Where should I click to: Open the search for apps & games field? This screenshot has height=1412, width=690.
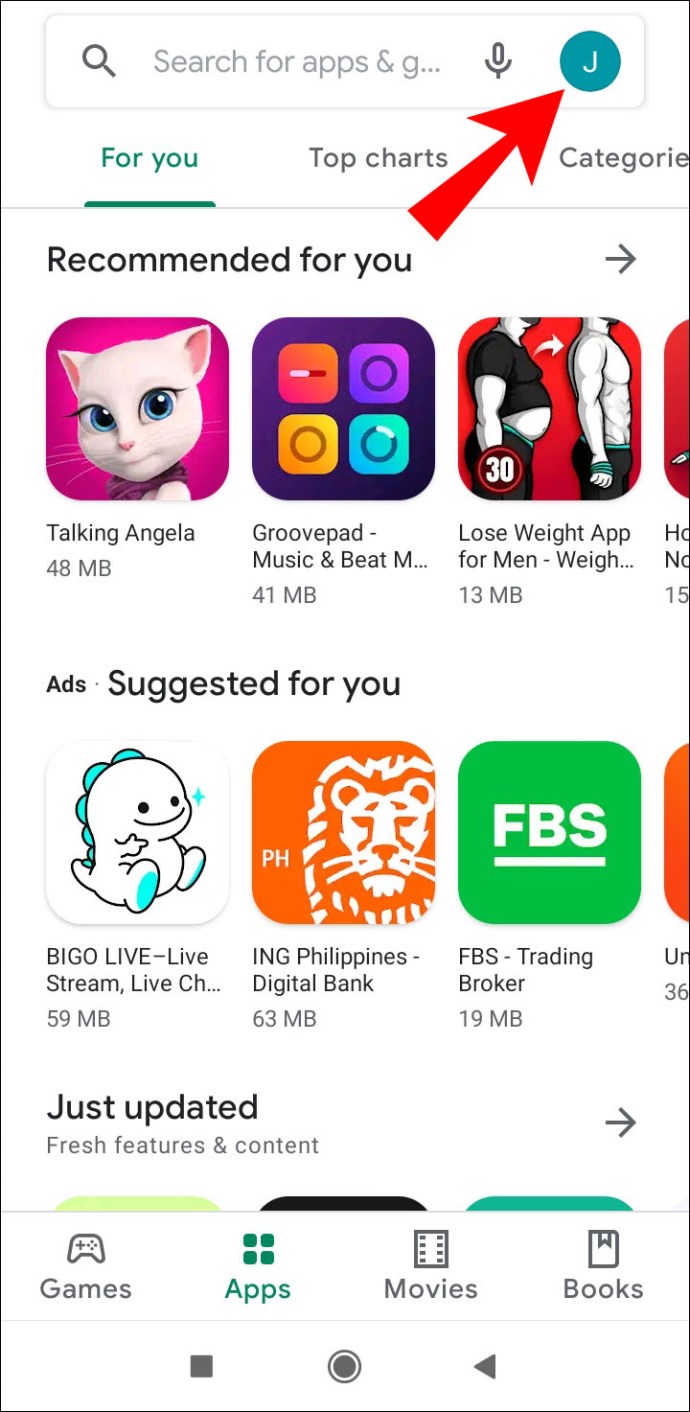(296, 62)
